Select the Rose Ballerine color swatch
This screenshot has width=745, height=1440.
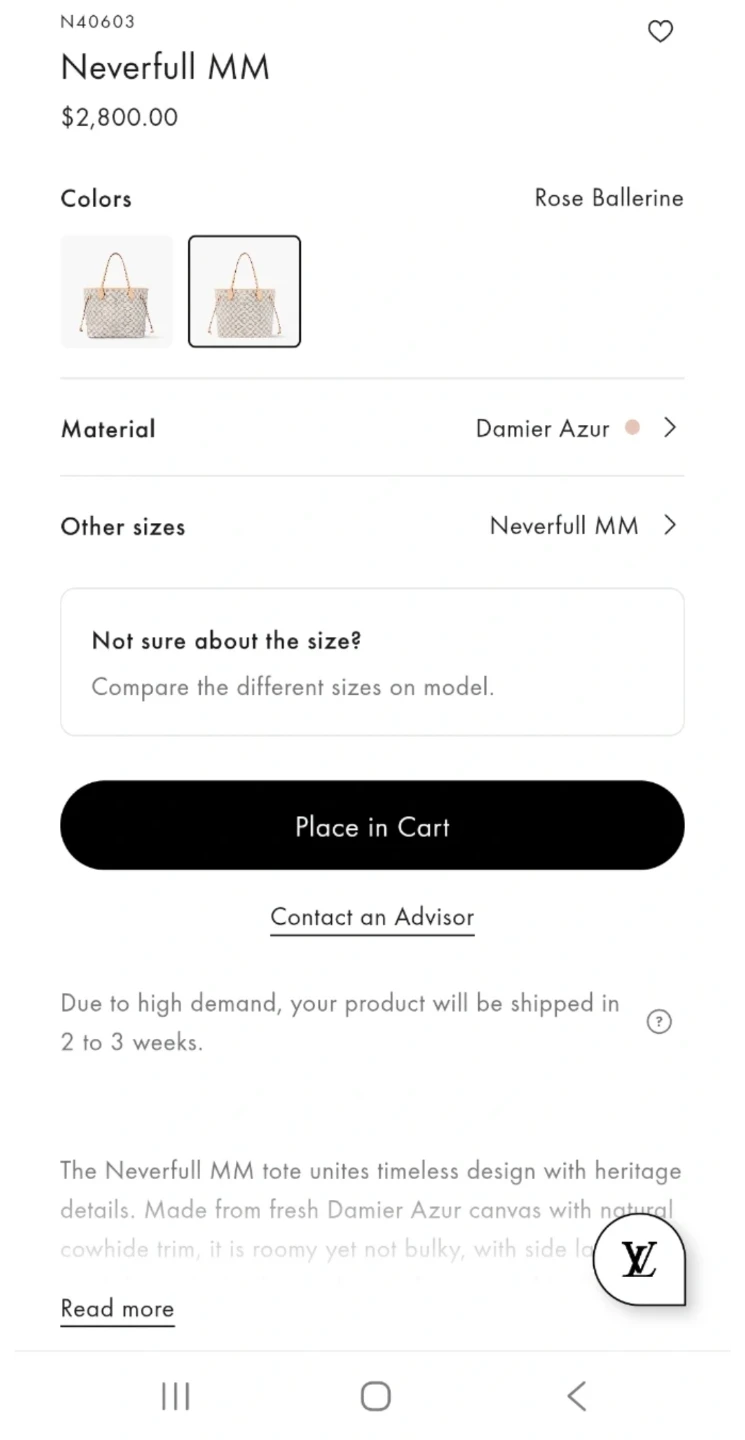point(244,291)
